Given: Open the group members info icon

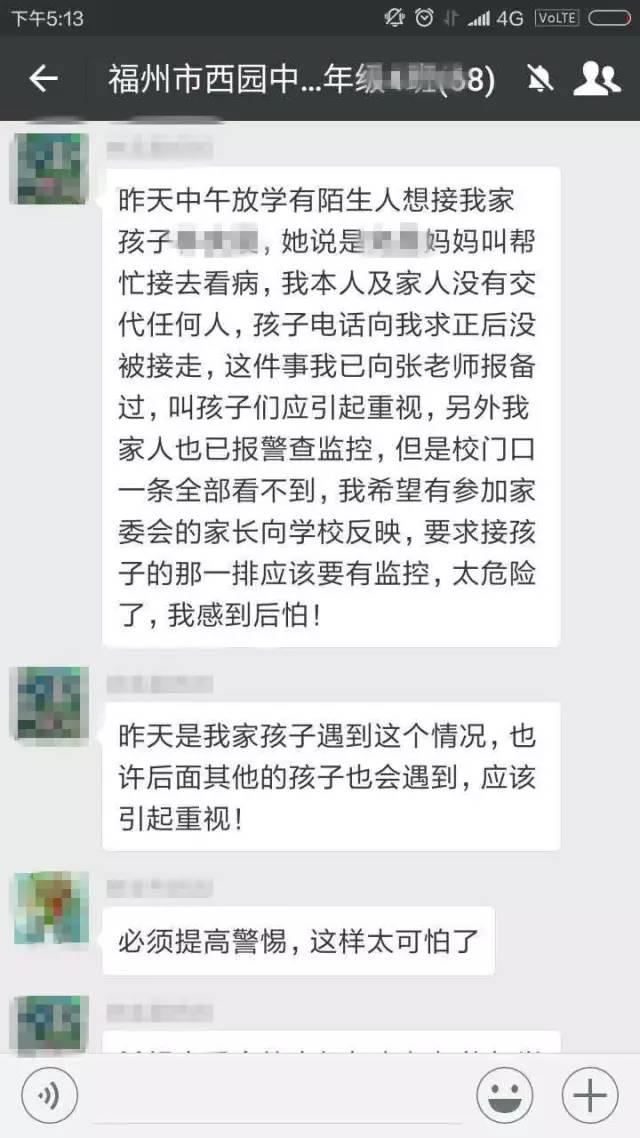Looking at the screenshot, I should click(x=599, y=79).
